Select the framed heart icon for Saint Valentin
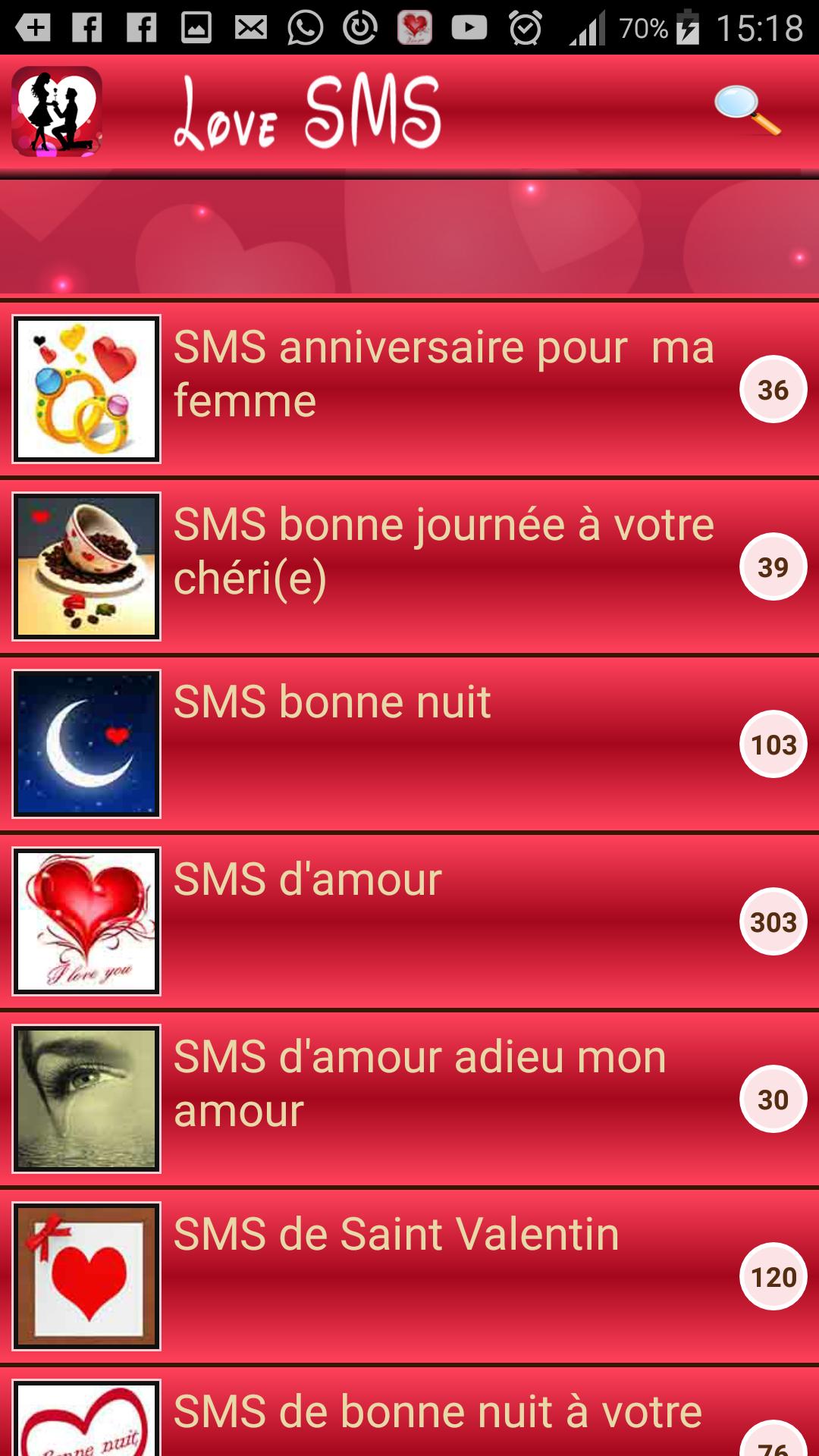Screen dimensions: 819x1456 (86, 1276)
